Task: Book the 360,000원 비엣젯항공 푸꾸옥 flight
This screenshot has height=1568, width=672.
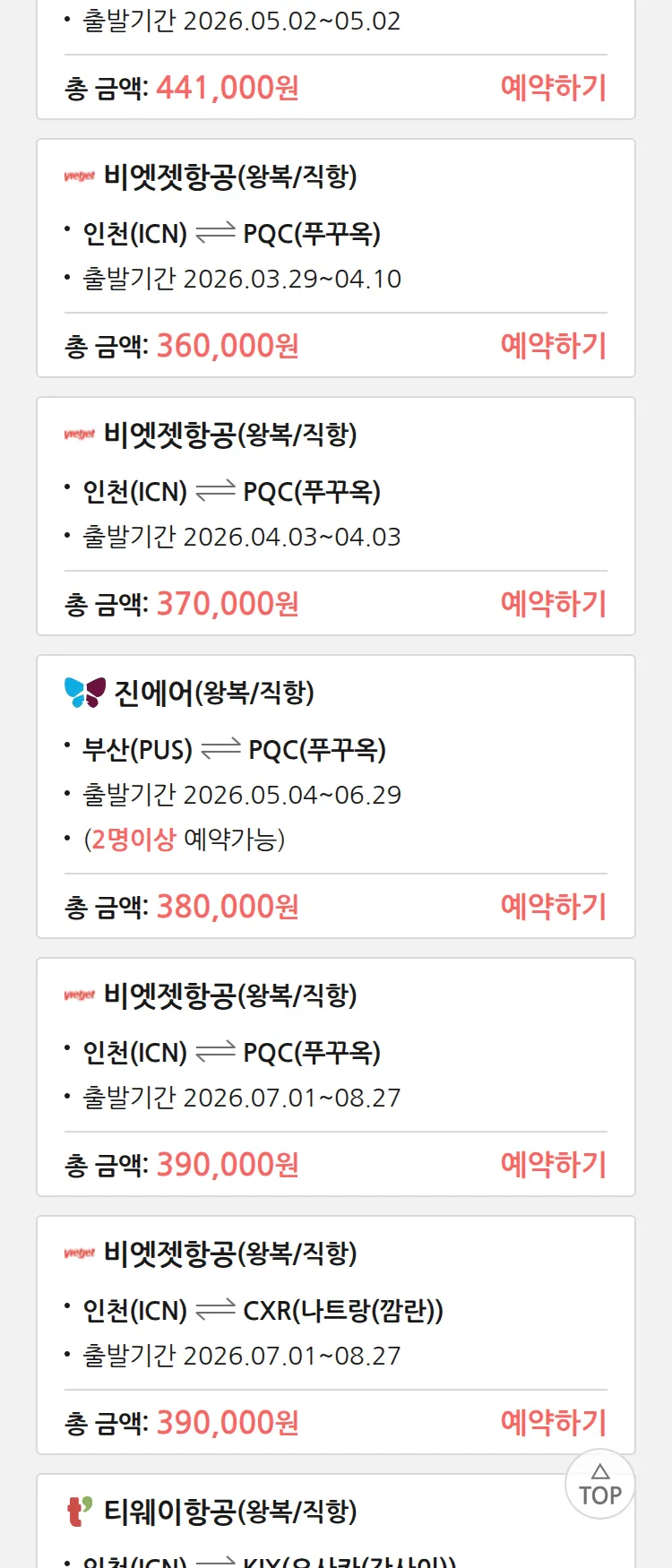Action: (553, 346)
